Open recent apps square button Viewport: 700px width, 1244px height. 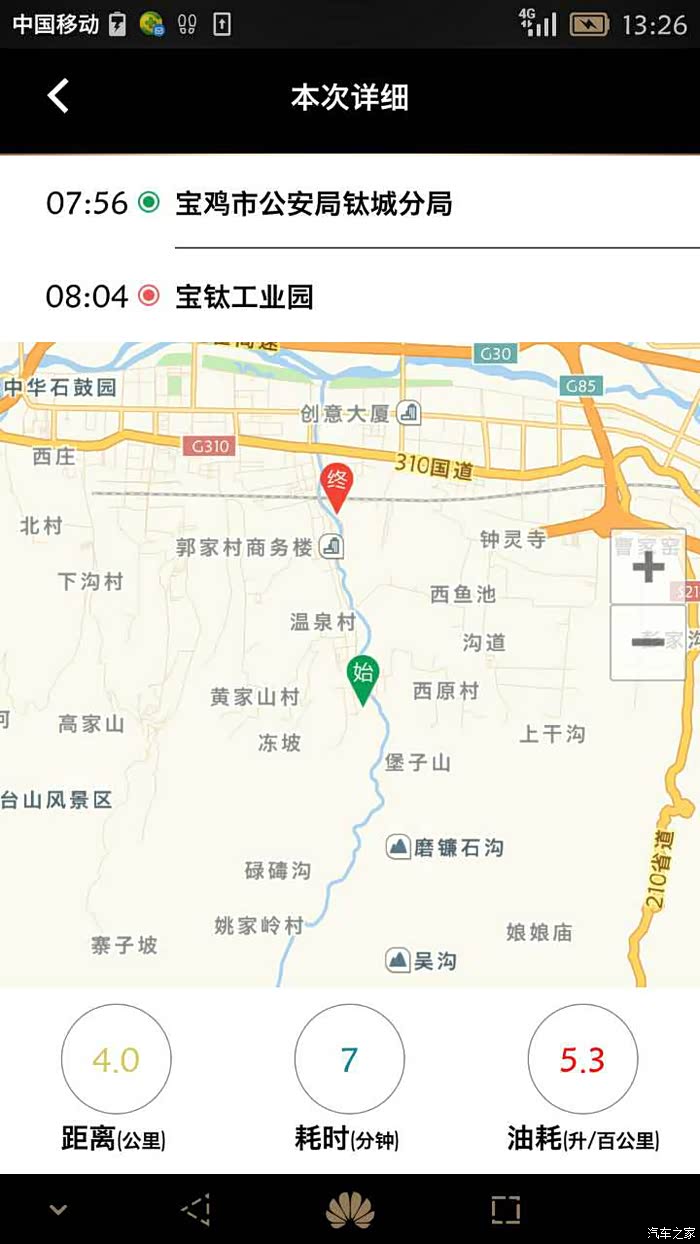[x=506, y=1210]
